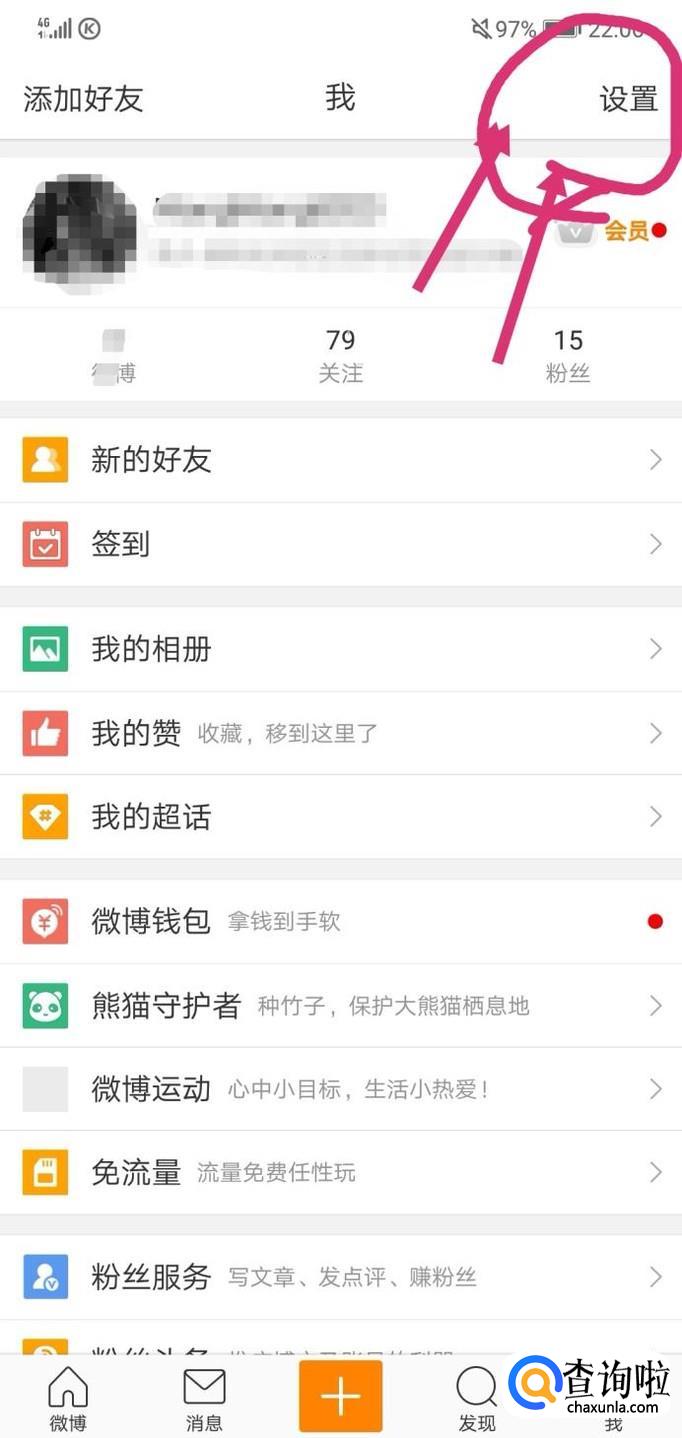Open 我的赞 likes row
Image resolution: width=682 pixels, height=1438 pixels.
tap(340, 733)
